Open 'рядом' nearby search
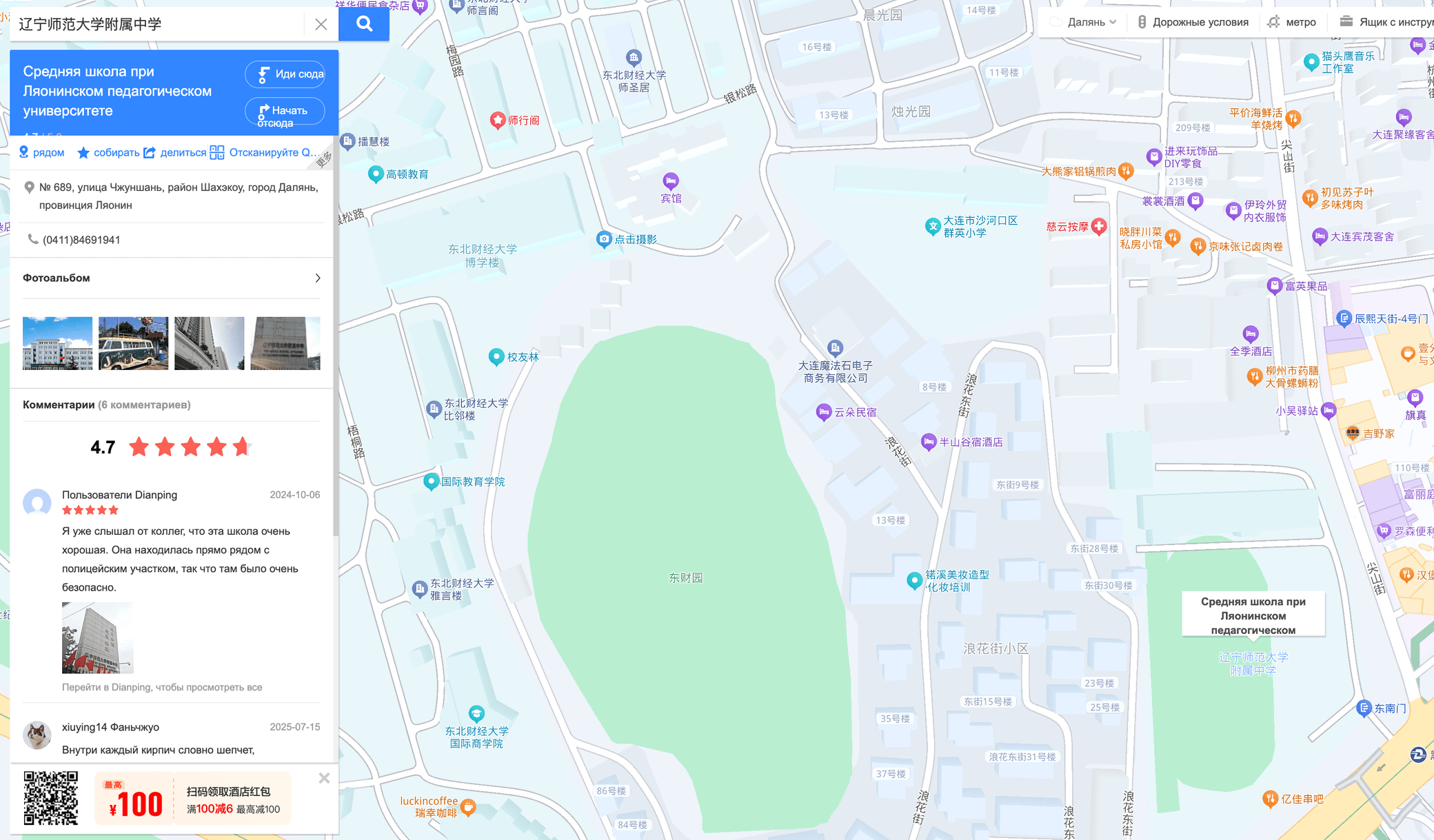Viewport: 1434px width, 840px height. pyautogui.click(x=41, y=152)
